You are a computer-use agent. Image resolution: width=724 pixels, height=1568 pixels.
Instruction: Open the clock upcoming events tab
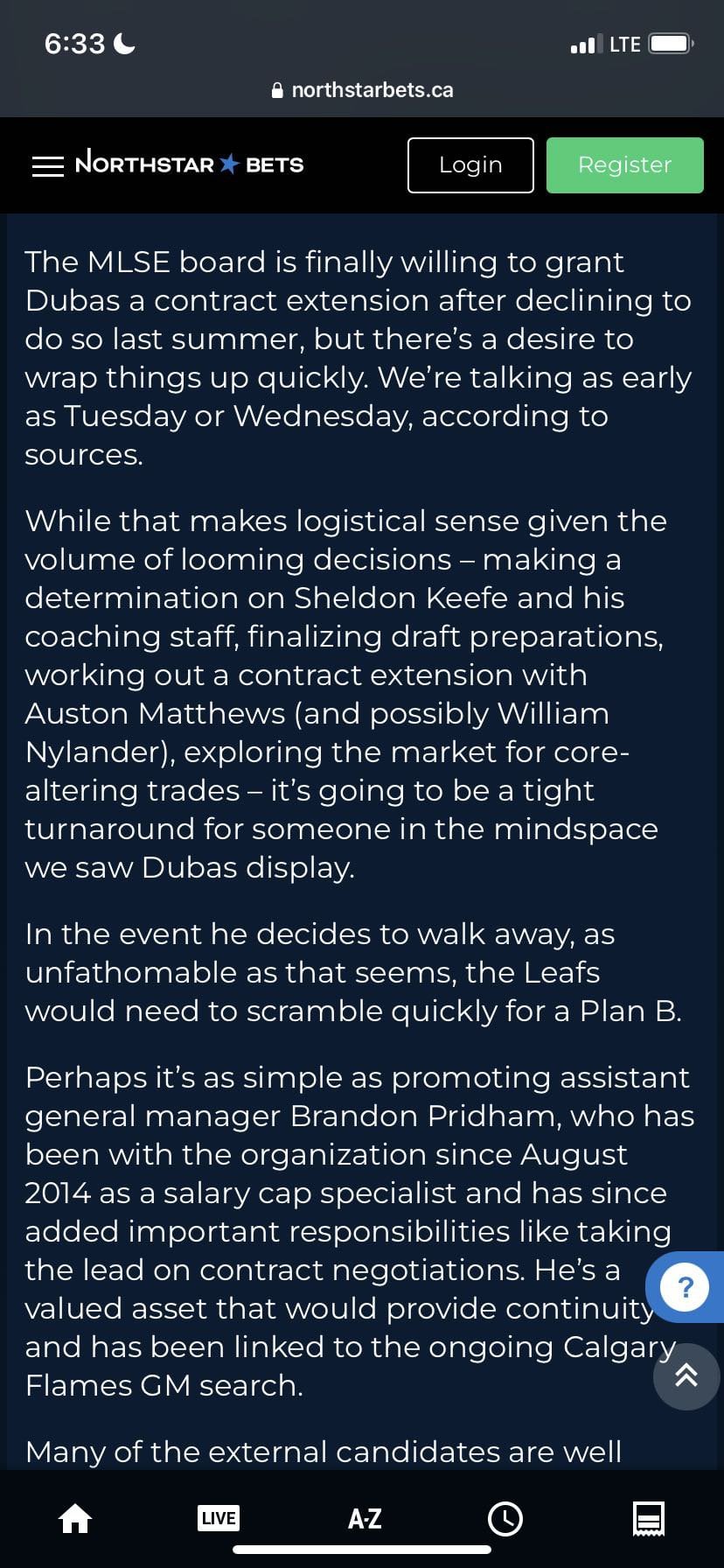505,1518
